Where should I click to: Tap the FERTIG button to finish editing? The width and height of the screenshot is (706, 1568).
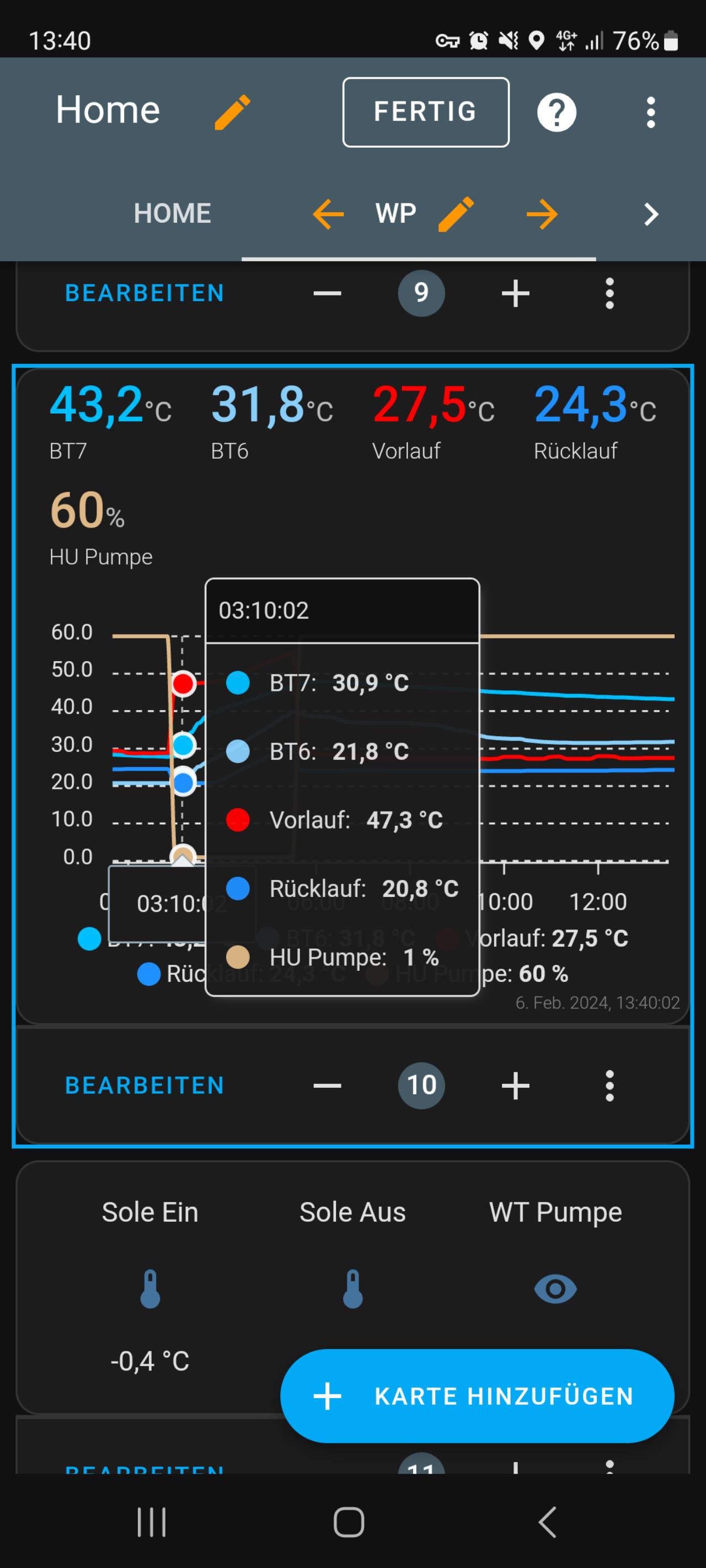(x=425, y=112)
